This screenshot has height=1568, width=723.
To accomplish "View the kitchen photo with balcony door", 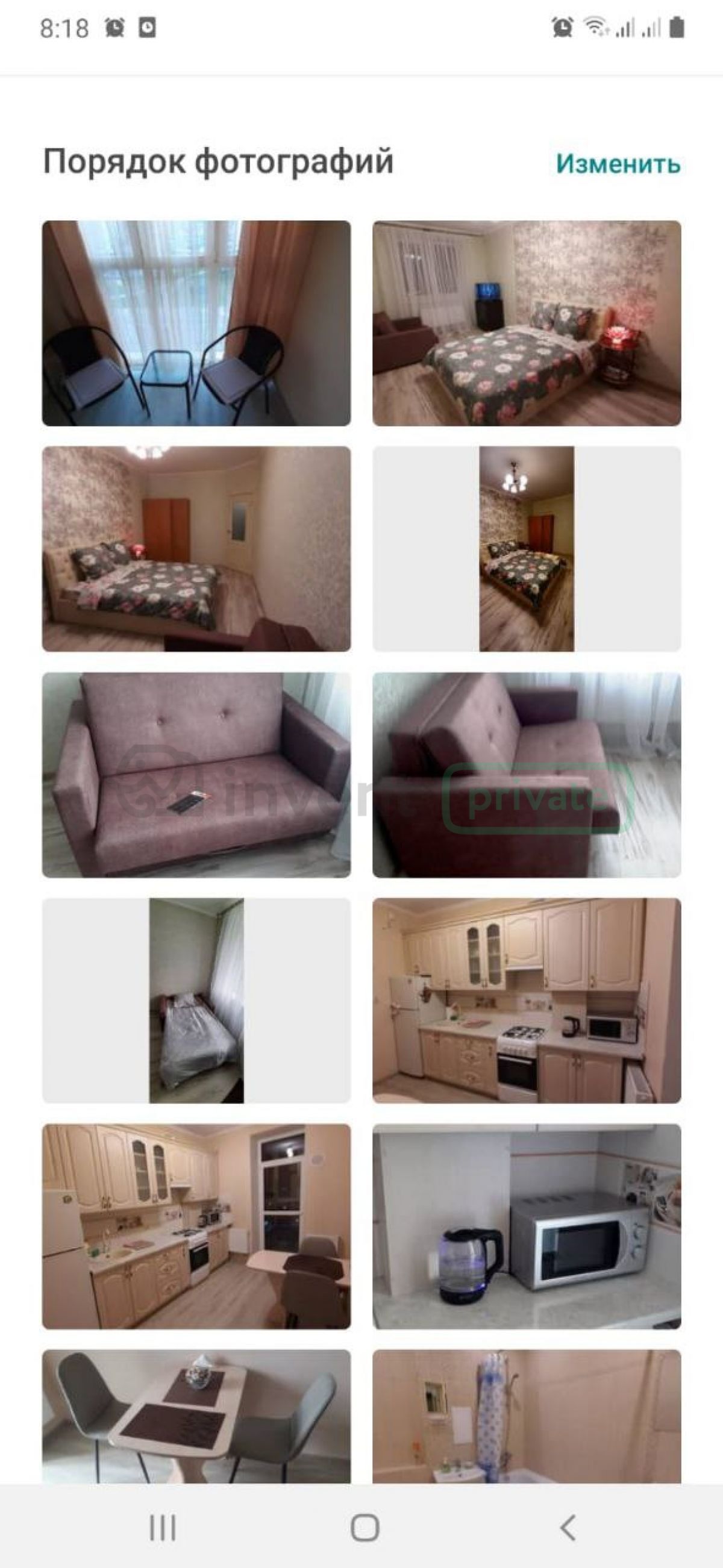I will tap(196, 1226).
